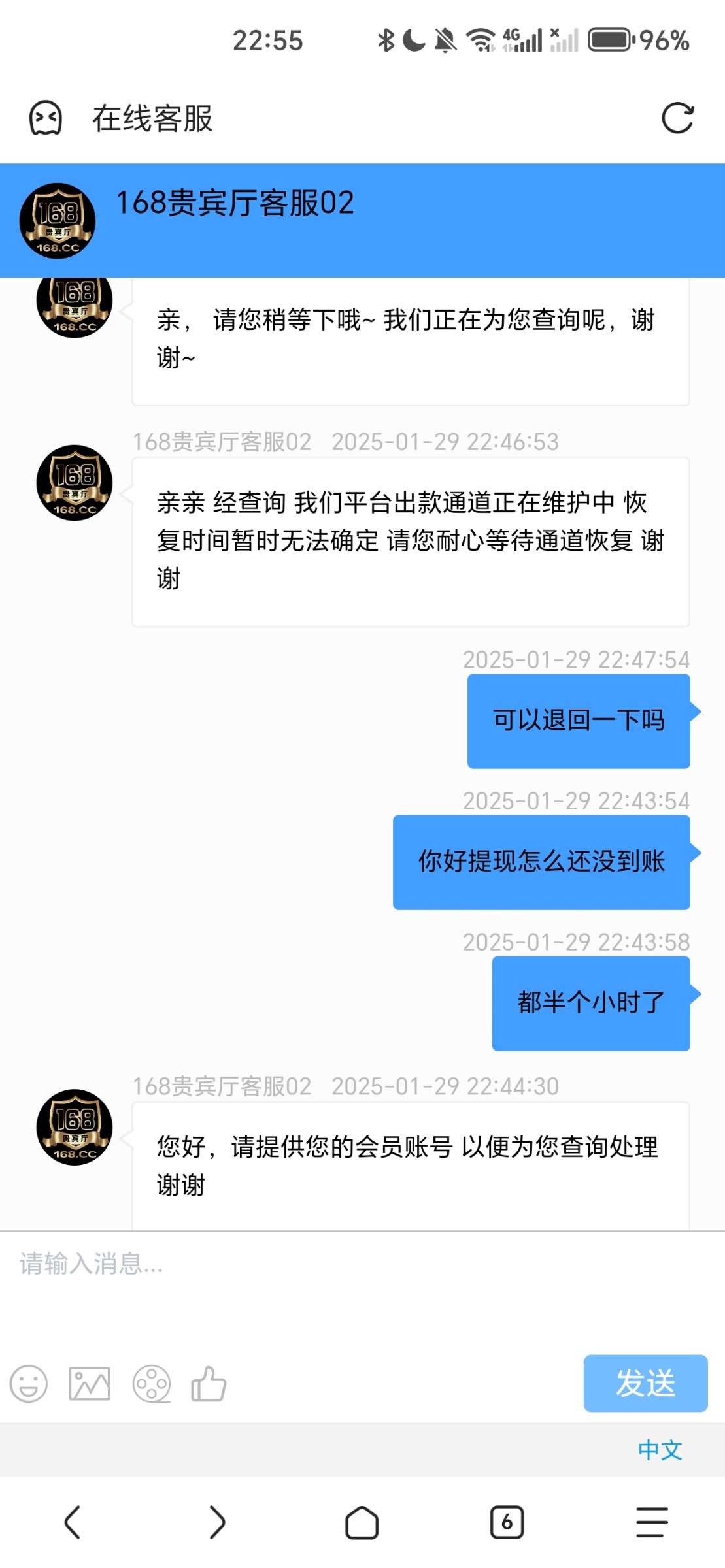The image size is (725, 1568).
Task: Tap the thumbs-up rating icon
Action: tap(209, 1384)
